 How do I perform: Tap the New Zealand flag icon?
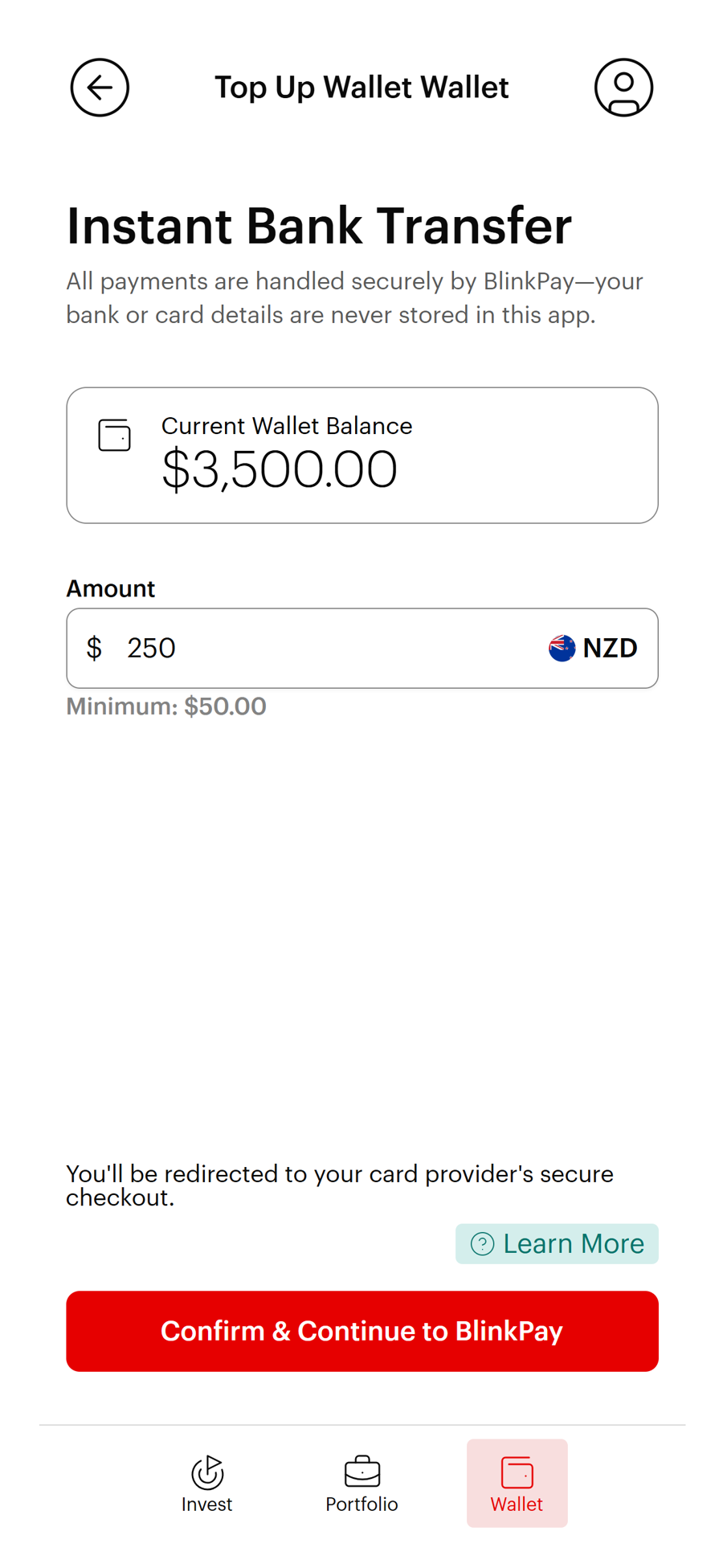[561, 648]
